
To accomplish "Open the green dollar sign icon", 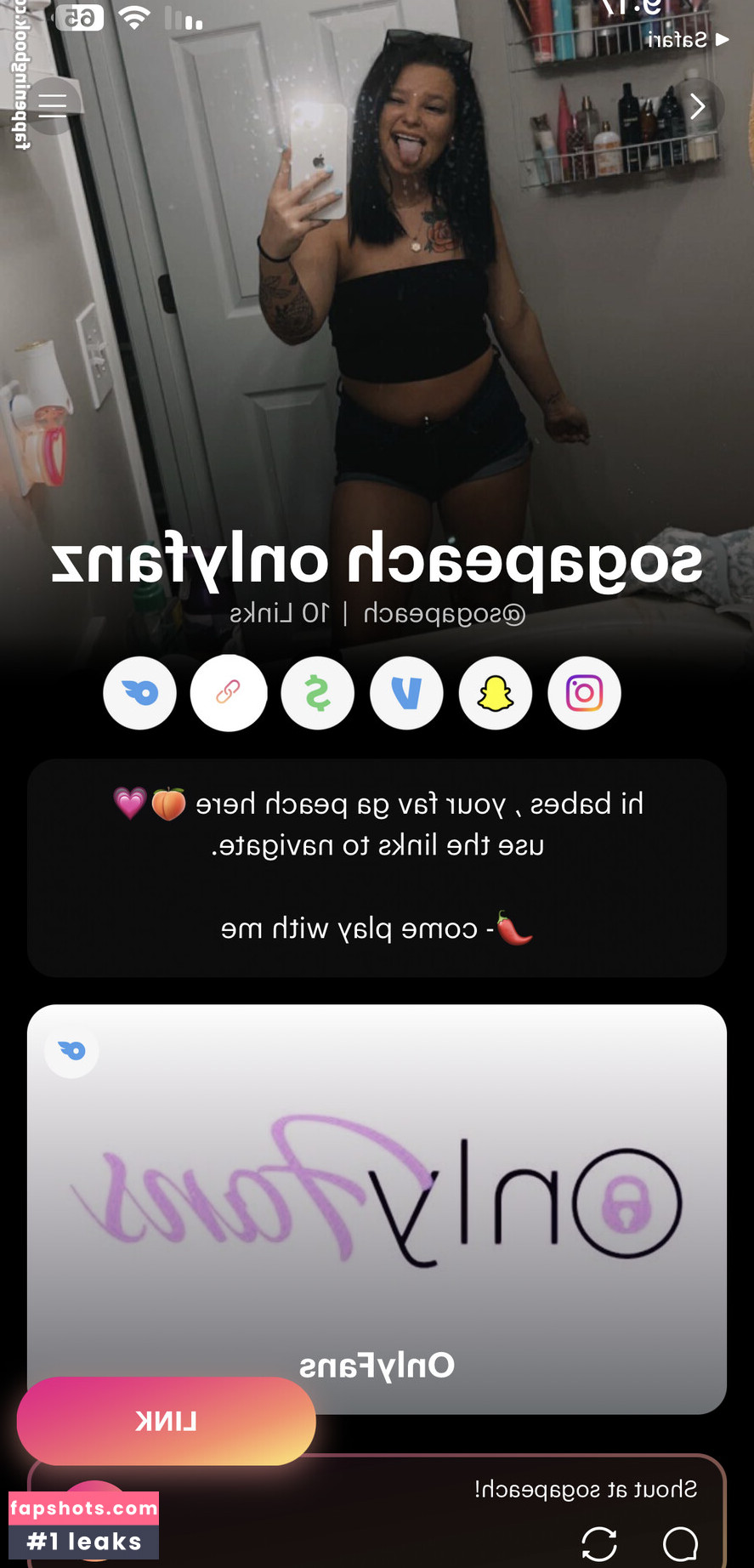I will 318,693.
